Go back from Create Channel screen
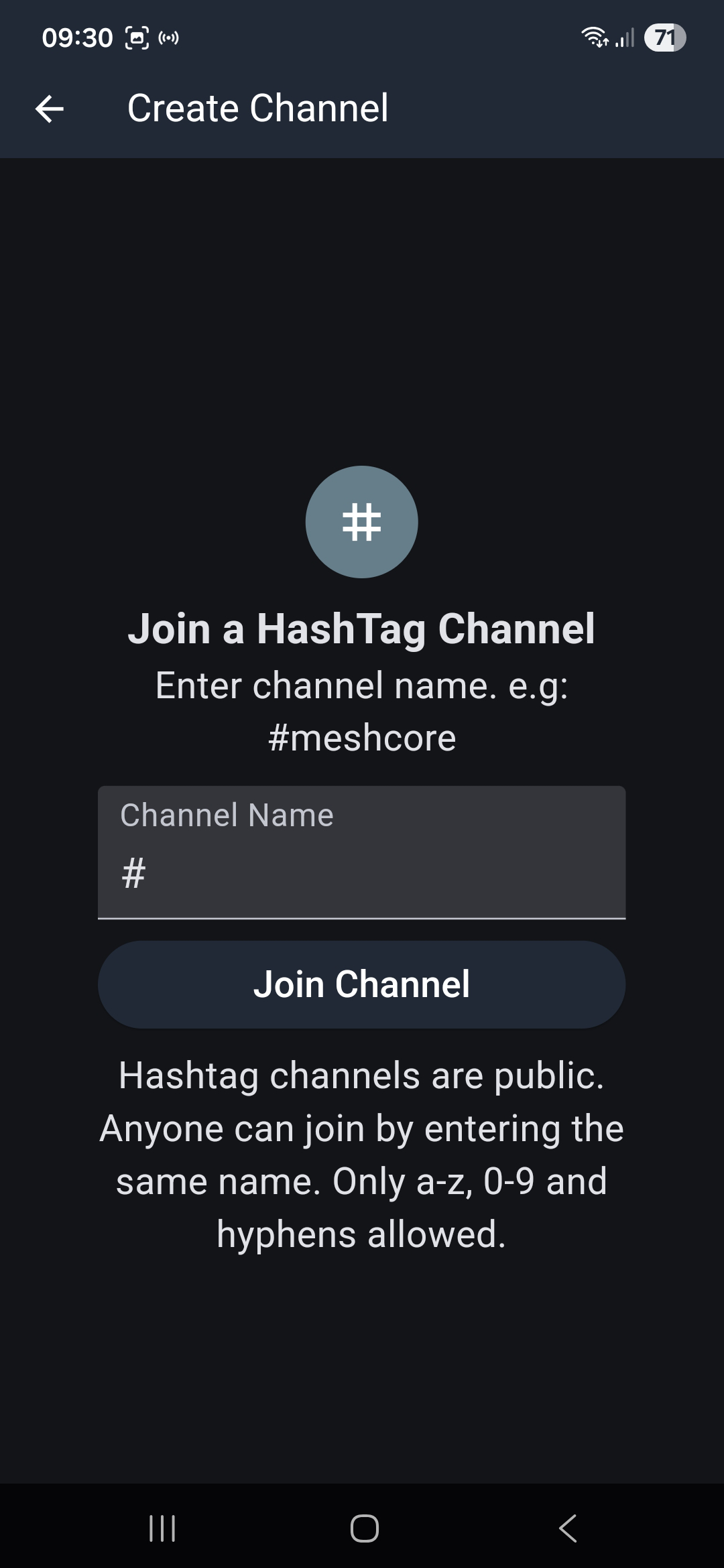The width and height of the screenshot is (724, 1568). [50, 109]
